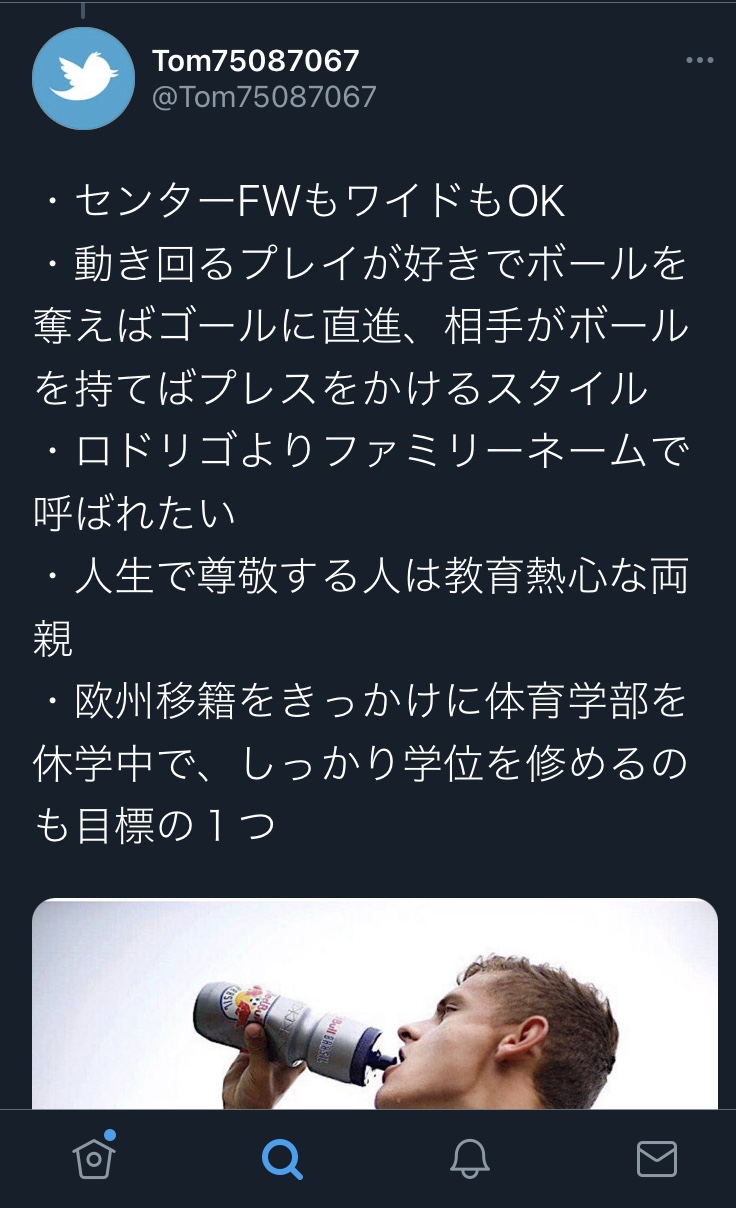Screen dimensions: 736x1208
Task: Switch to the Search tab
Action: click(281, 1159)
